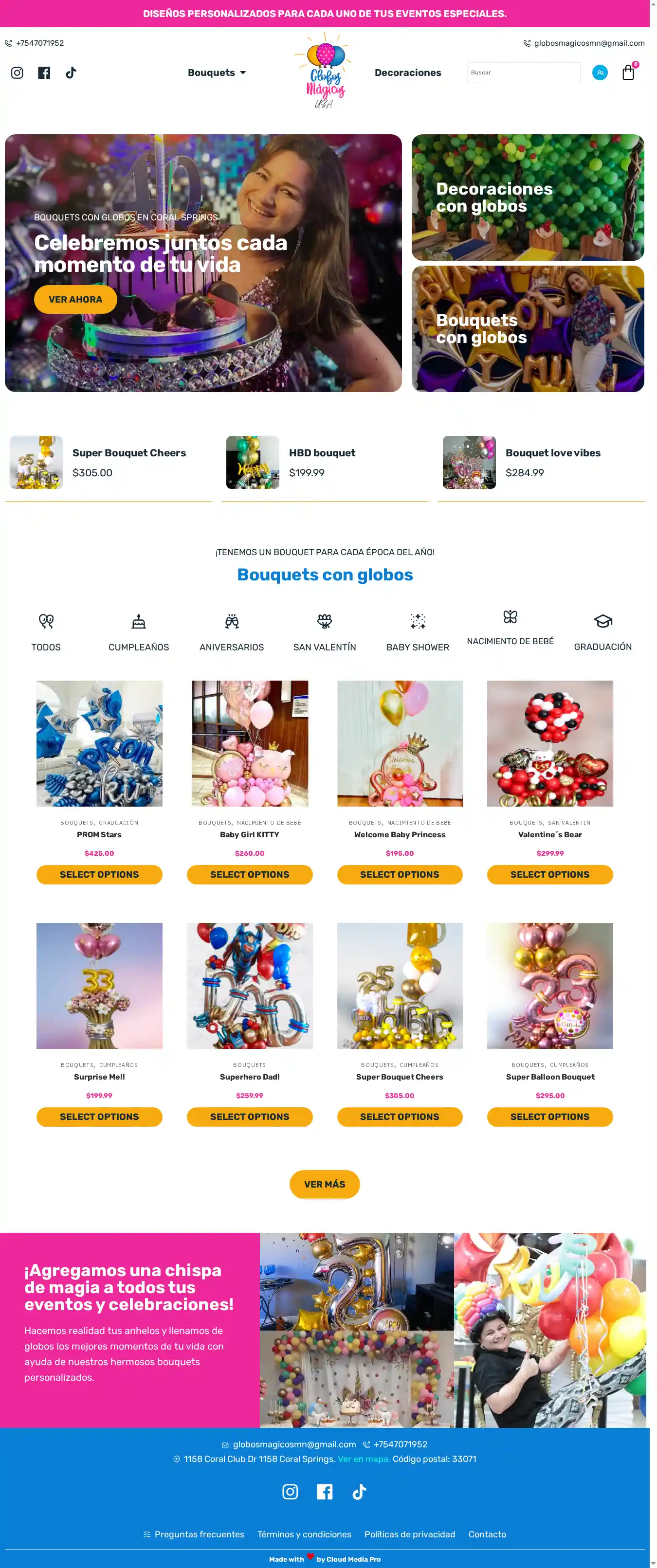Open Preguntas frecuentes in the footer
657x1568 pixels.
tap(199, 1534)
